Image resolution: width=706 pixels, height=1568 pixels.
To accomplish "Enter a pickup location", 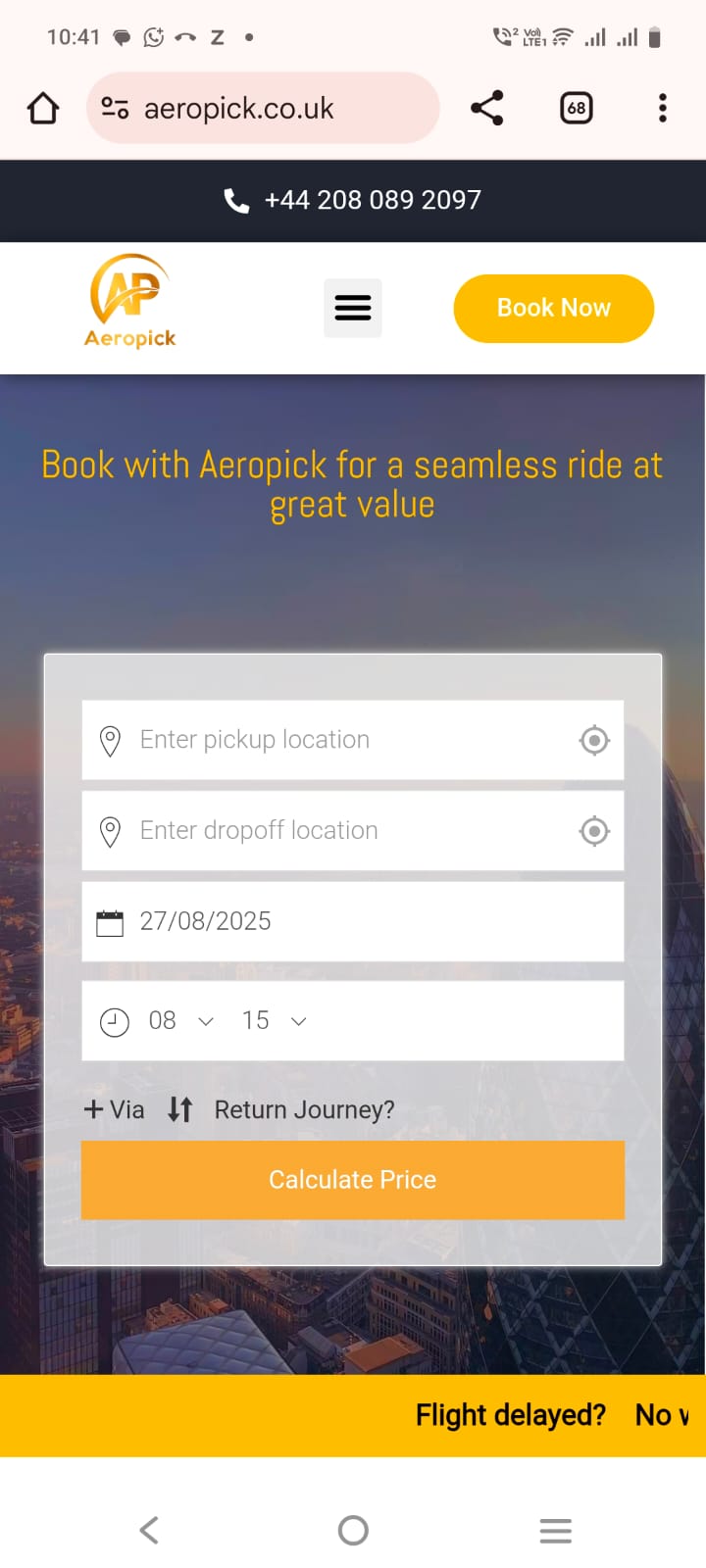I will (333, 740).
